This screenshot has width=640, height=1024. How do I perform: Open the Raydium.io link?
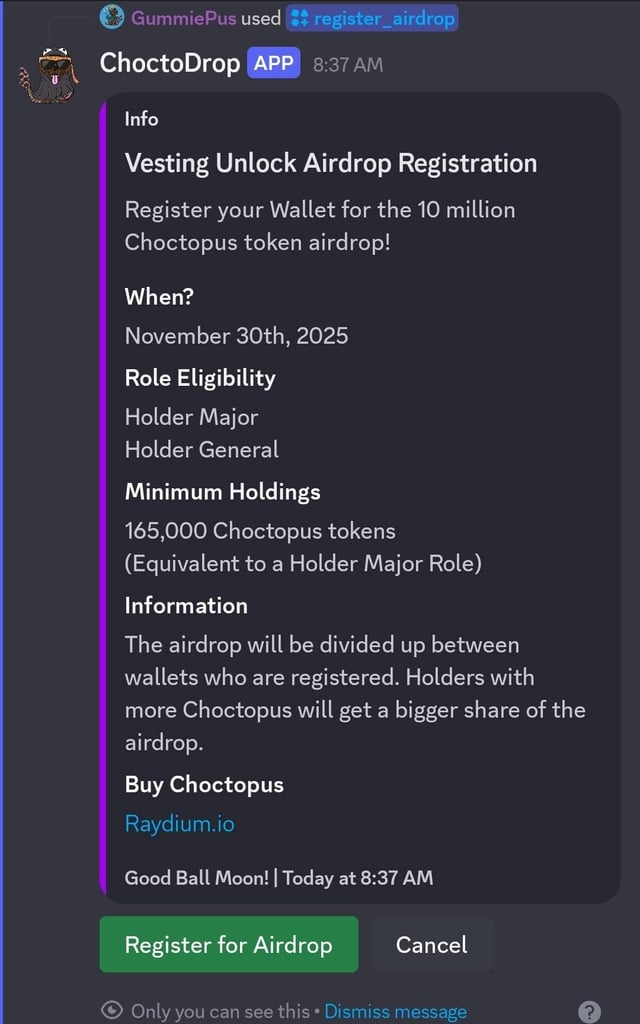pyautogui.click(x=180, y=824)
